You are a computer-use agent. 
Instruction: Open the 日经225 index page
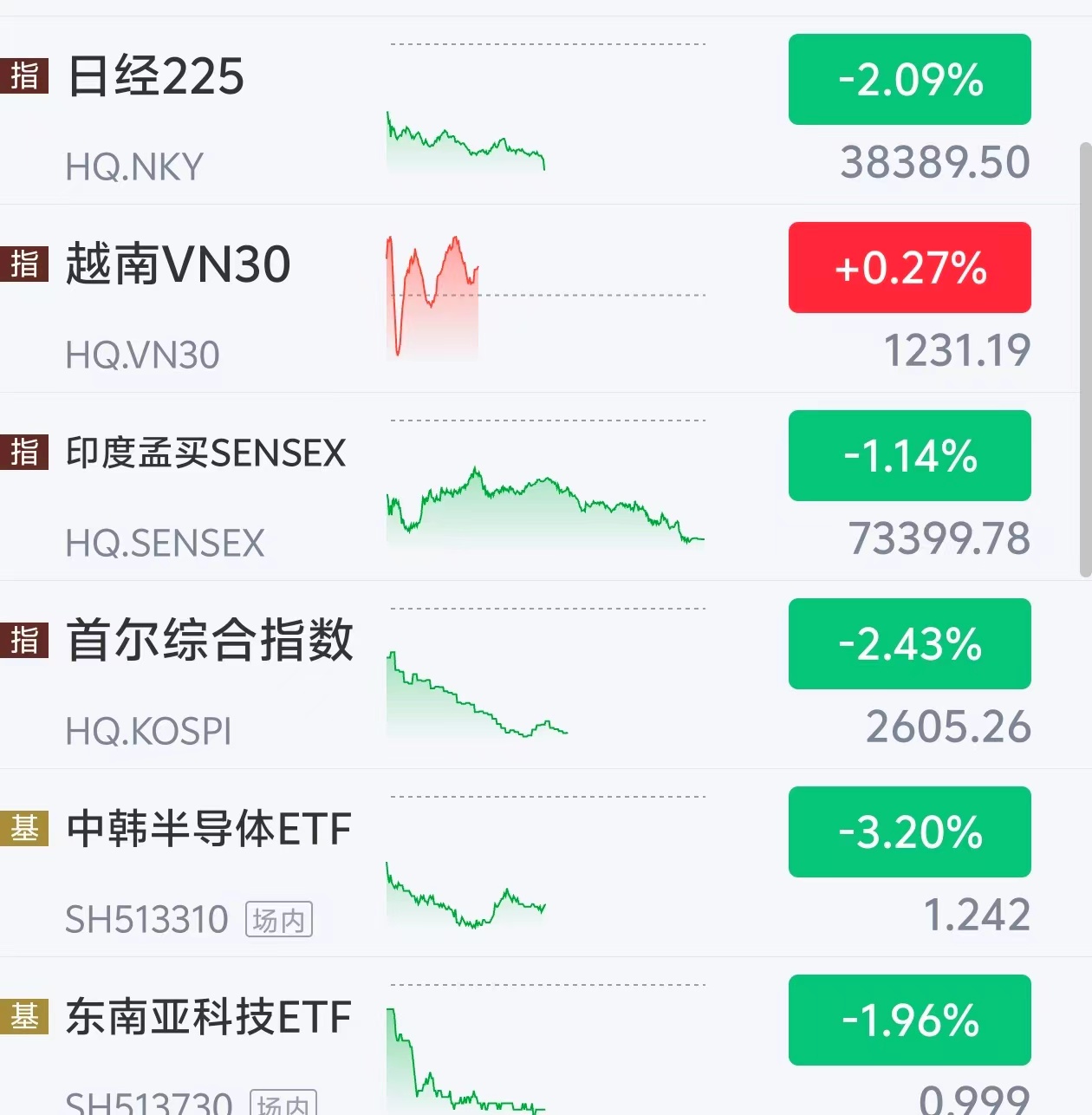(x=154, y=77)
